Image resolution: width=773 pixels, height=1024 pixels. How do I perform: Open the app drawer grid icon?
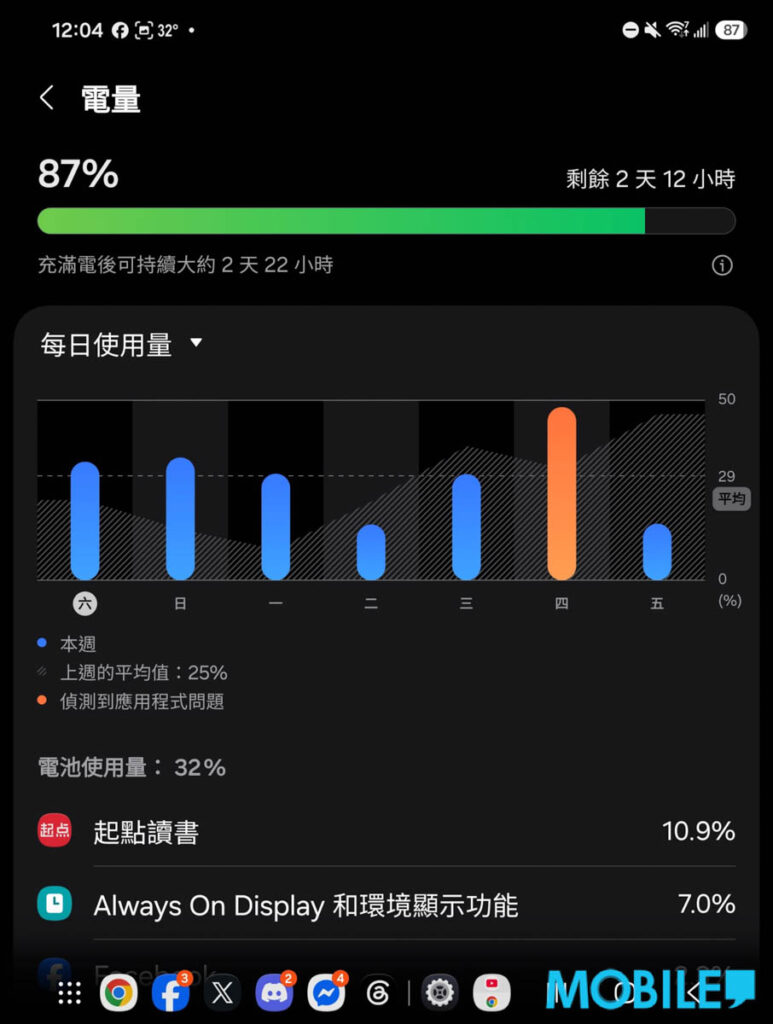click(x=69, y=993)
